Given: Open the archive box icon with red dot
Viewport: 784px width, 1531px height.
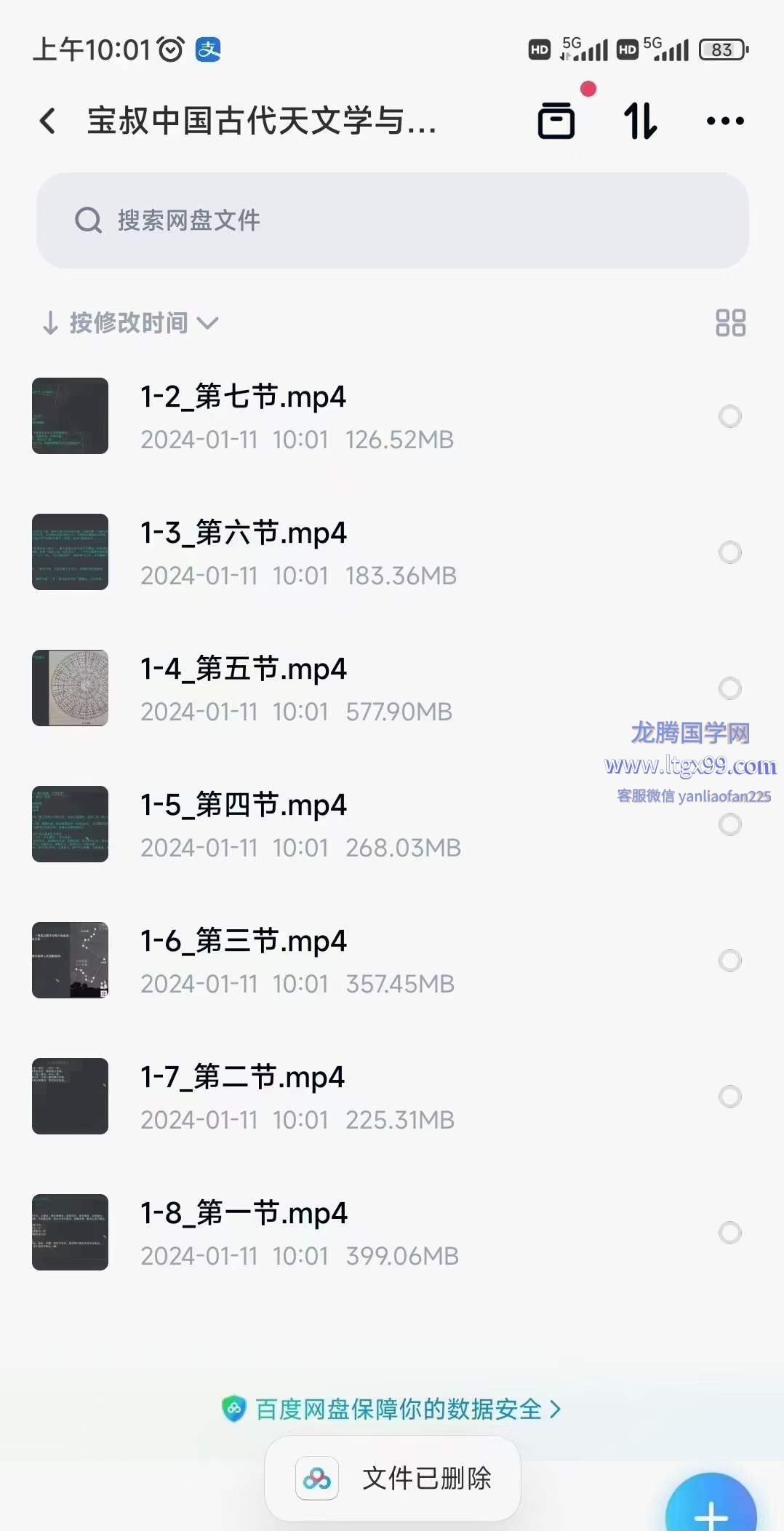Looking at the screenshot, I should [556, 120].
